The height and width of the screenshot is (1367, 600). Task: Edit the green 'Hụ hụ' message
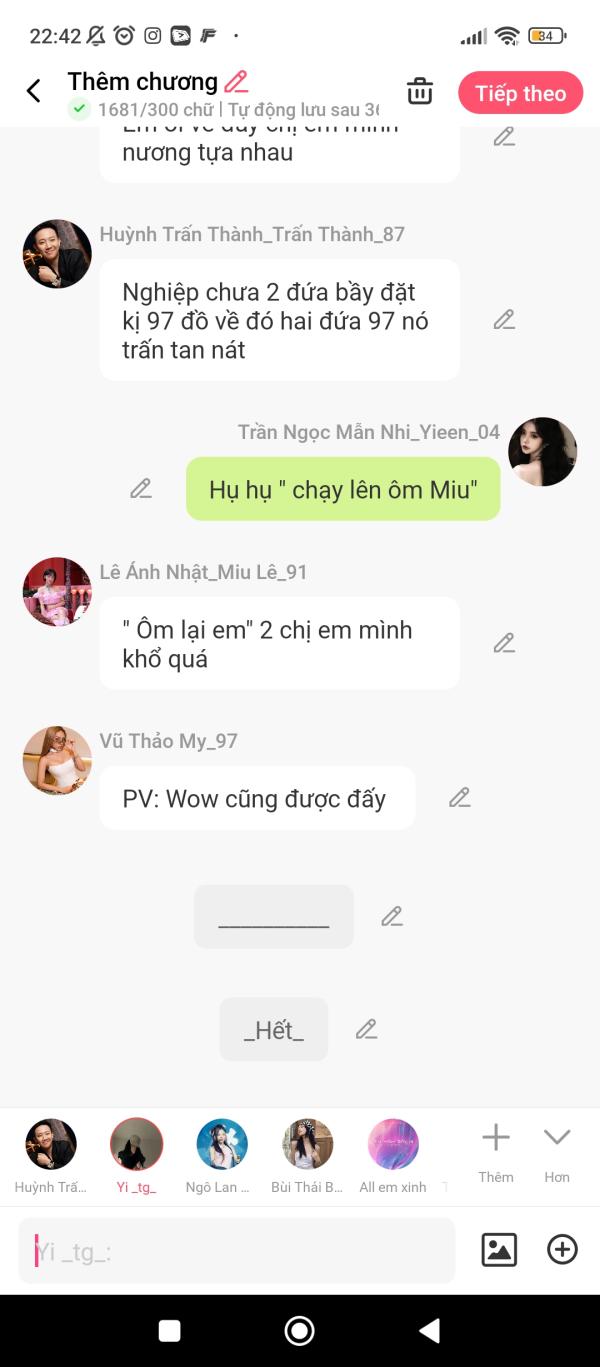[141, 489]
